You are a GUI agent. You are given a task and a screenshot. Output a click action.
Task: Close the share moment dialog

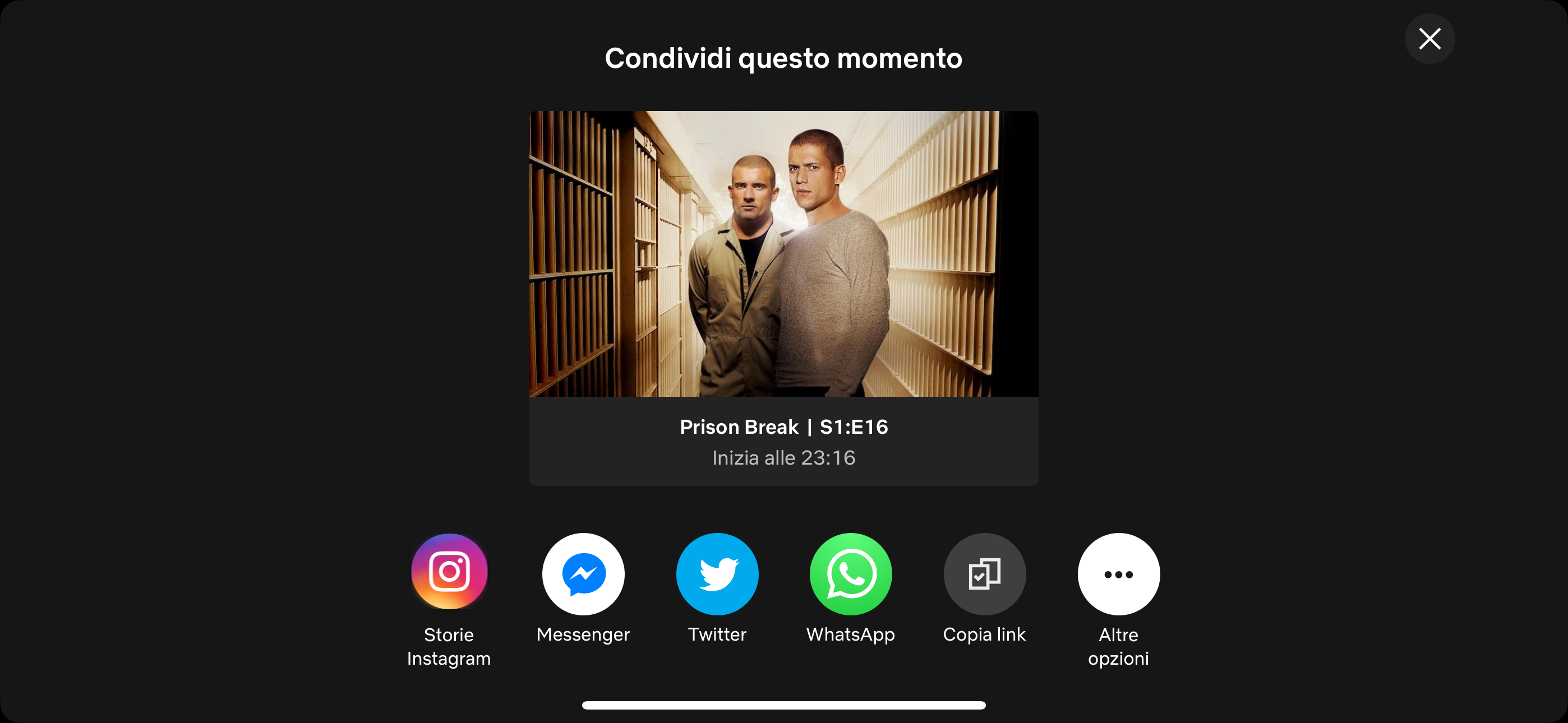click(x=1429, y=39)
